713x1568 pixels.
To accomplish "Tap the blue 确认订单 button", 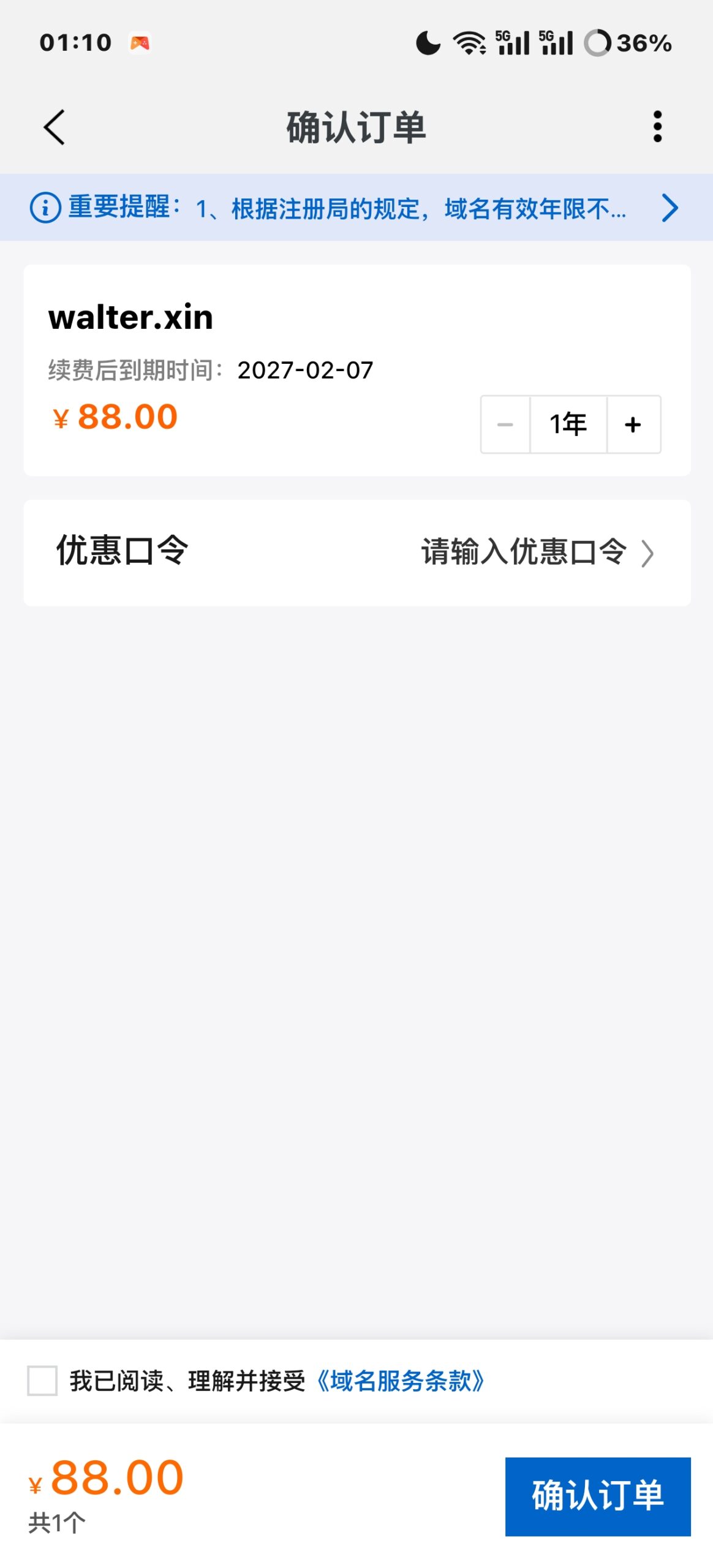I will point(598,1496).
